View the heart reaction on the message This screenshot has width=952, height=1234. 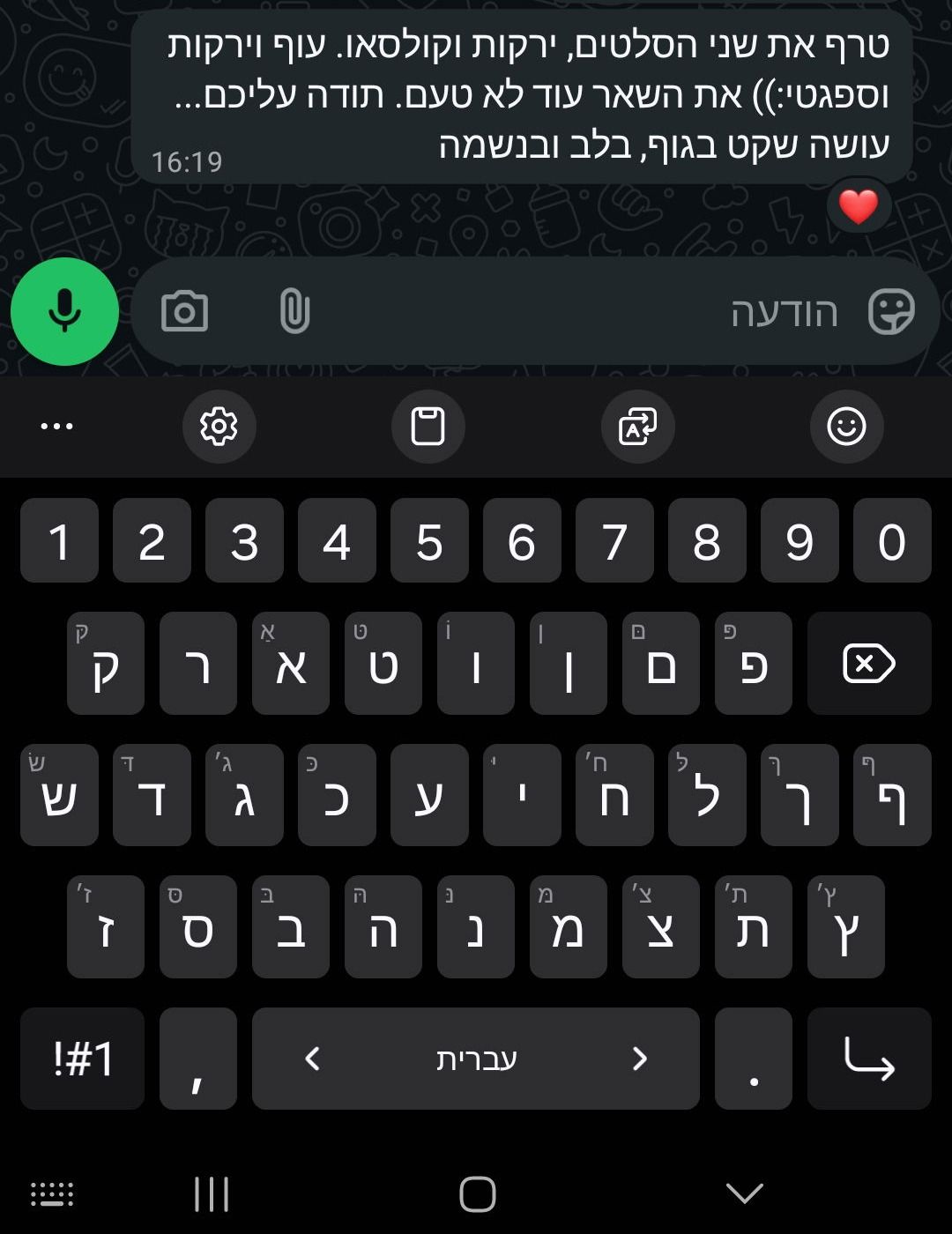858,207
